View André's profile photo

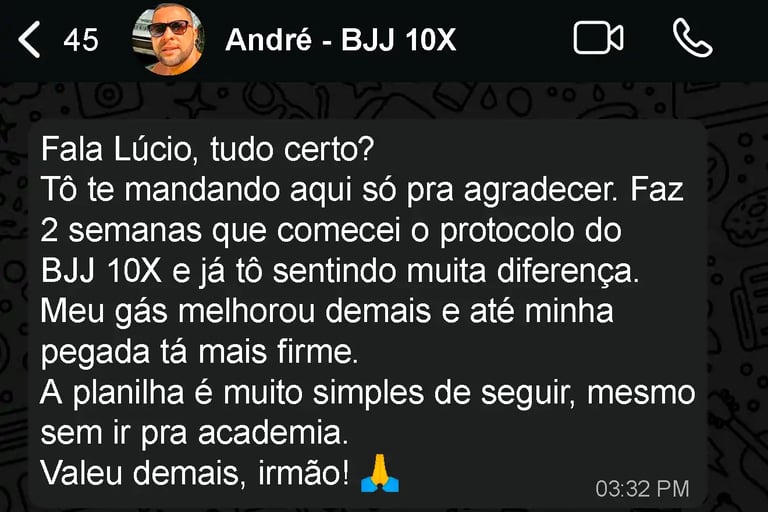tap(167, 40)
